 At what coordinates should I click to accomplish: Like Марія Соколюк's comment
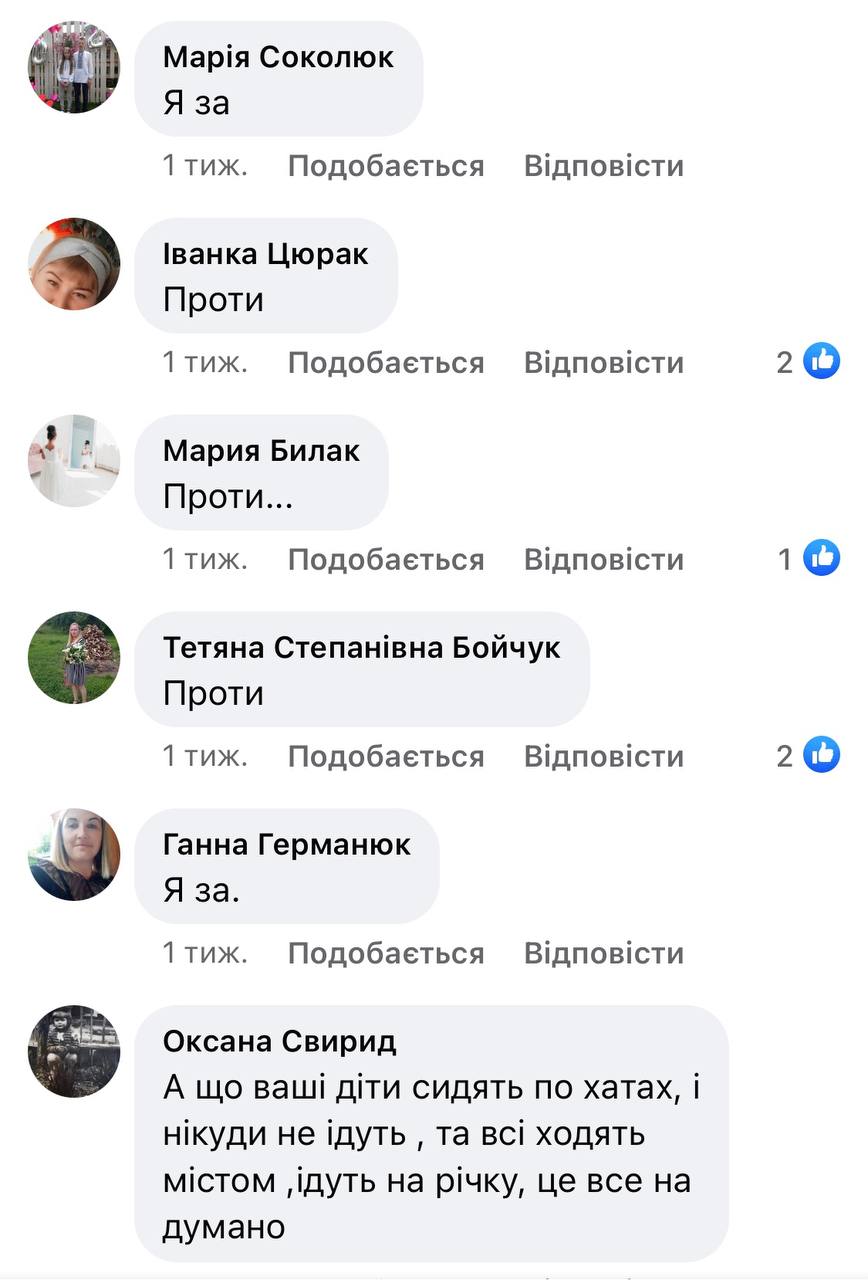(x=385, y=165)
